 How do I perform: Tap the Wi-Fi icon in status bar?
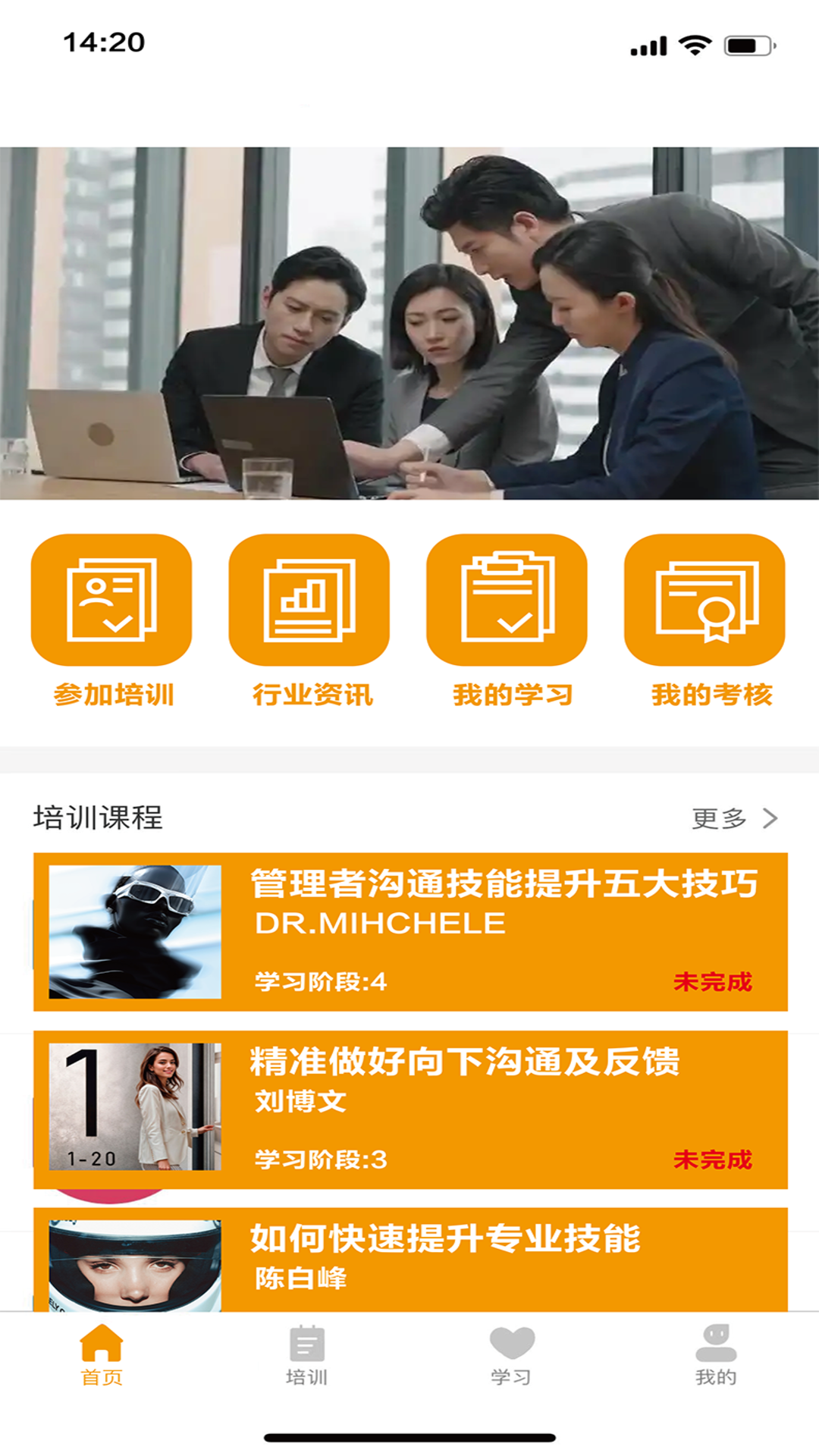(692, 44)
